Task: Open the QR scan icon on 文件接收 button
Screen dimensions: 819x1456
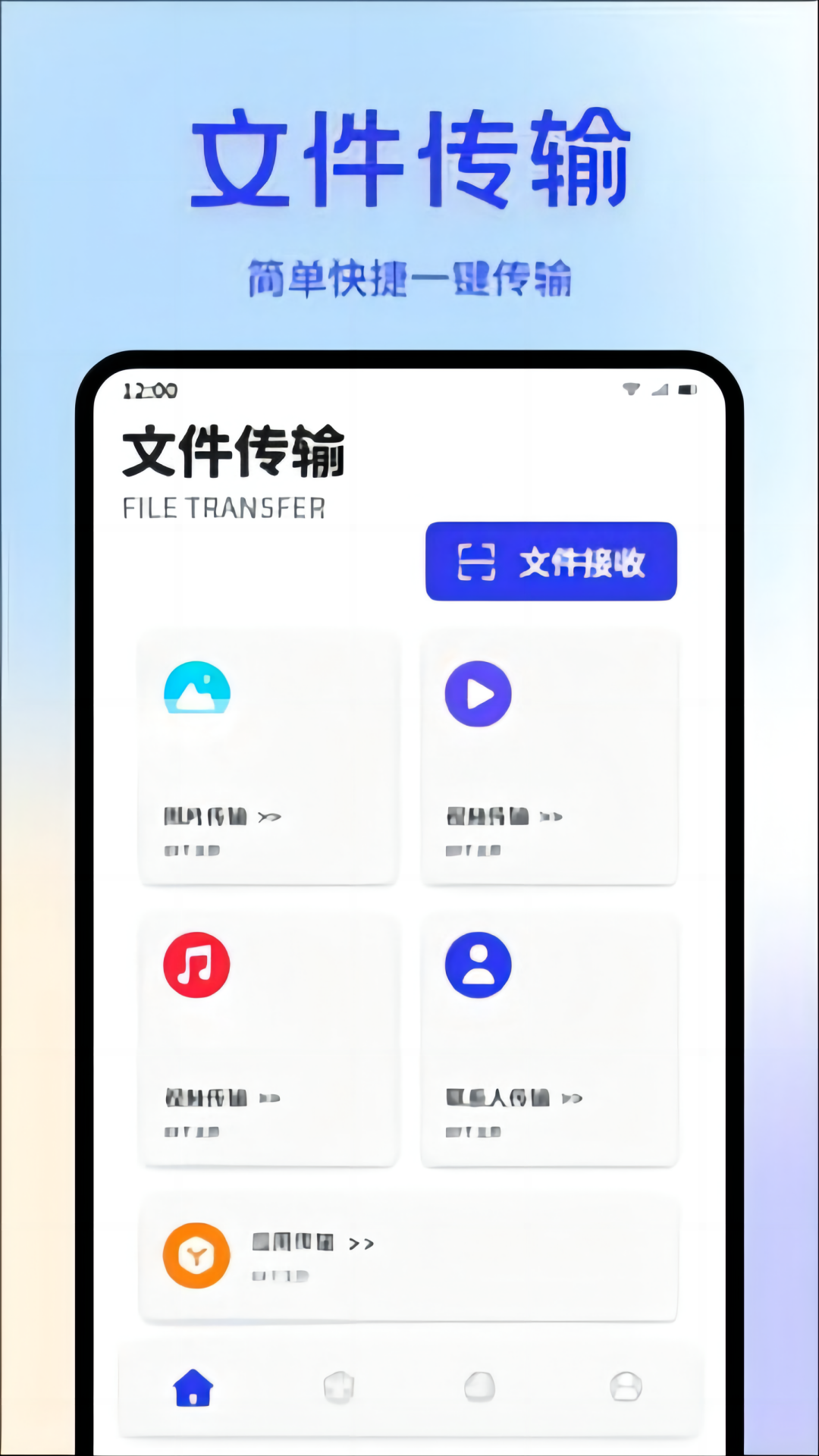Action: 476,562
